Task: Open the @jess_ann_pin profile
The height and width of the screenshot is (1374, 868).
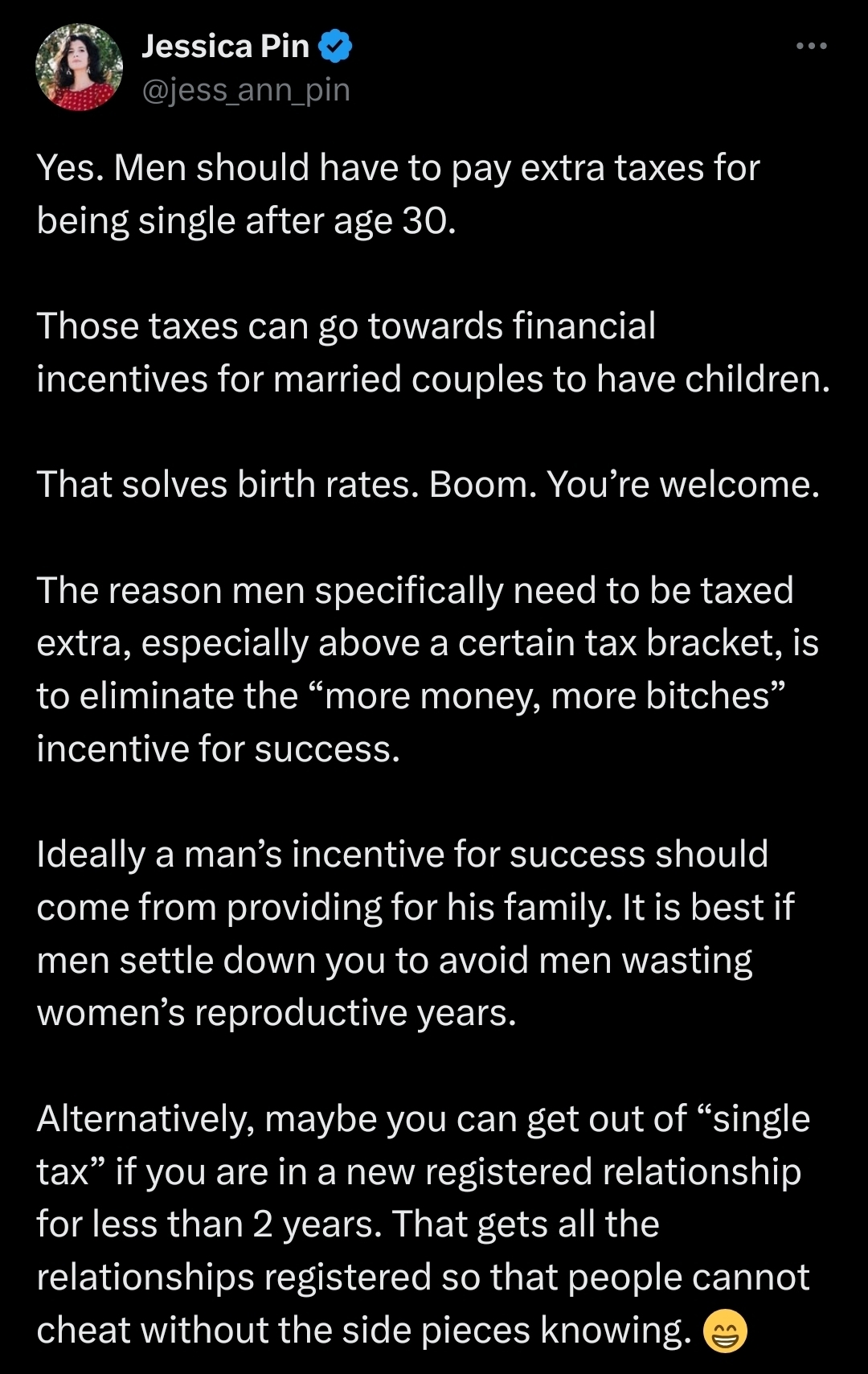Action: (246, 90)
